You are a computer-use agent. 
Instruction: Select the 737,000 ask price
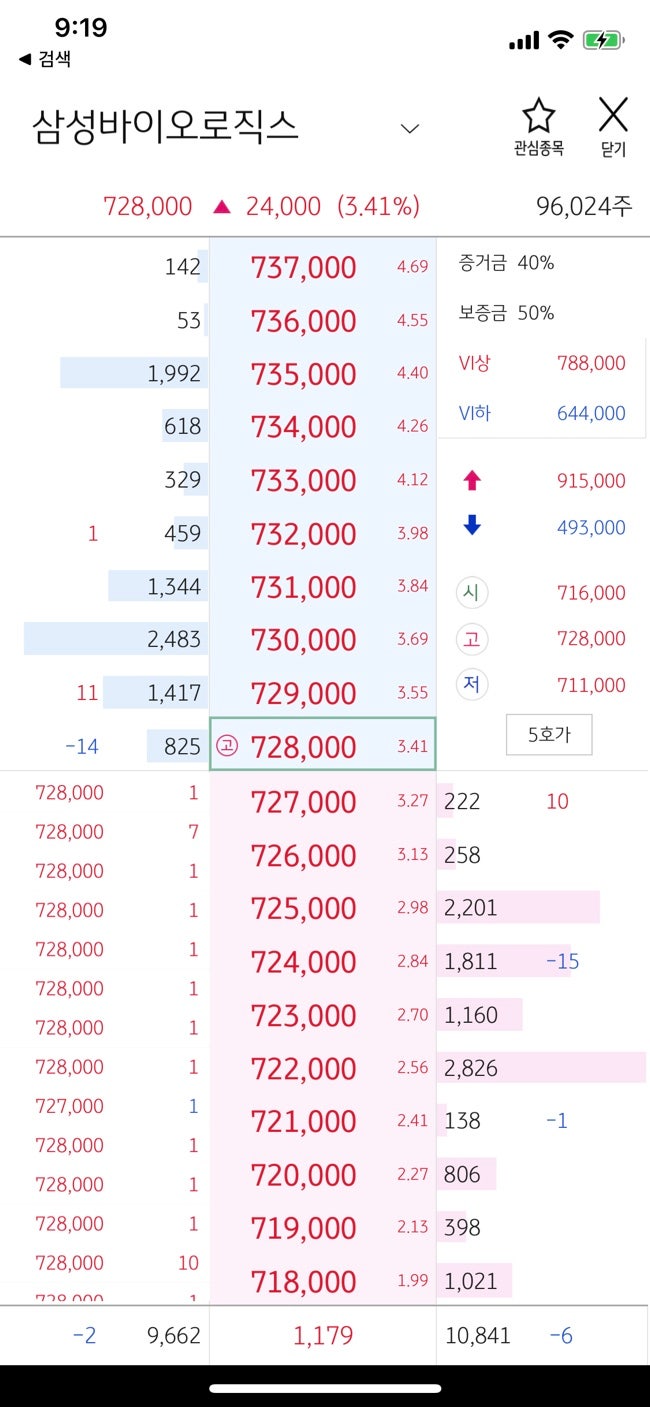303,268
